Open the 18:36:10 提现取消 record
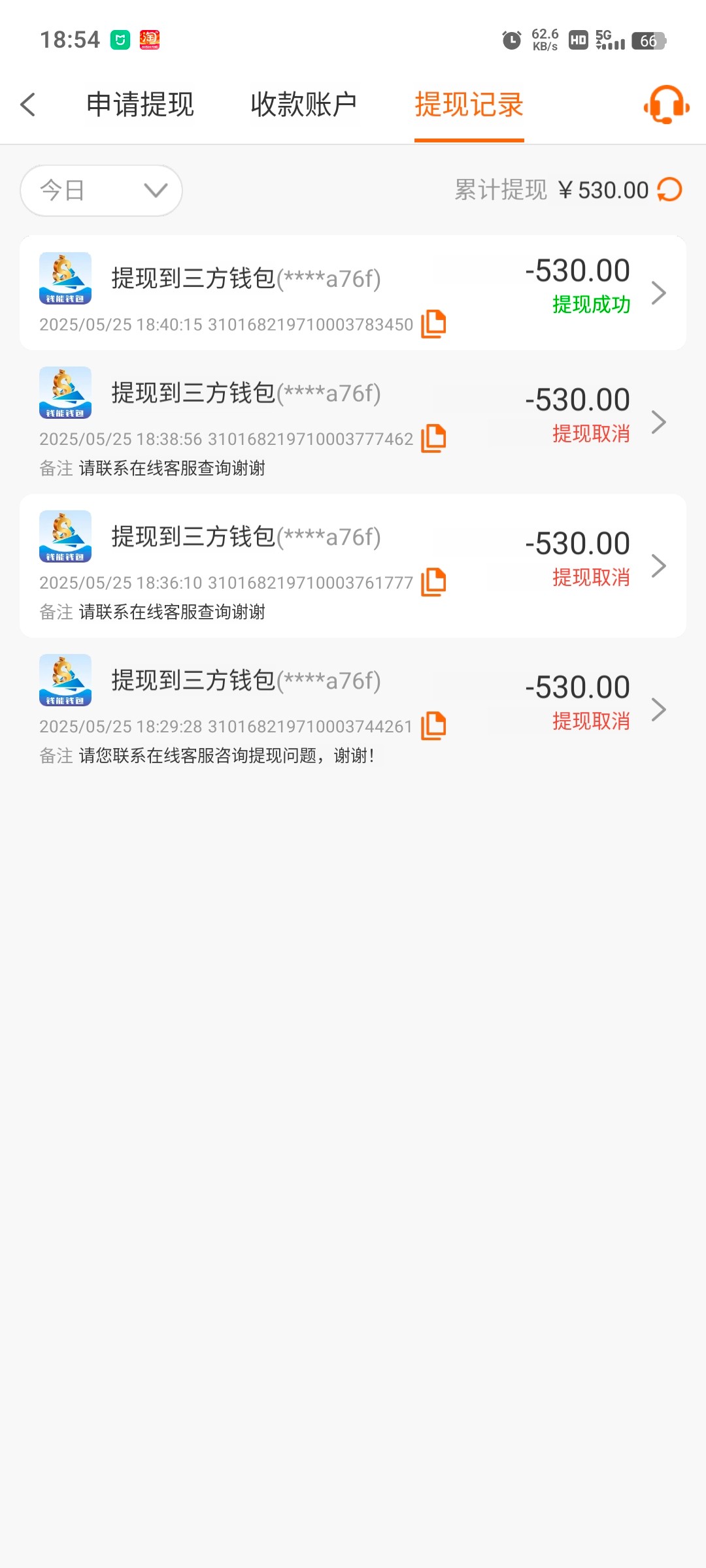Screen dimensions: 706x1568 click(x=658, y=566)
